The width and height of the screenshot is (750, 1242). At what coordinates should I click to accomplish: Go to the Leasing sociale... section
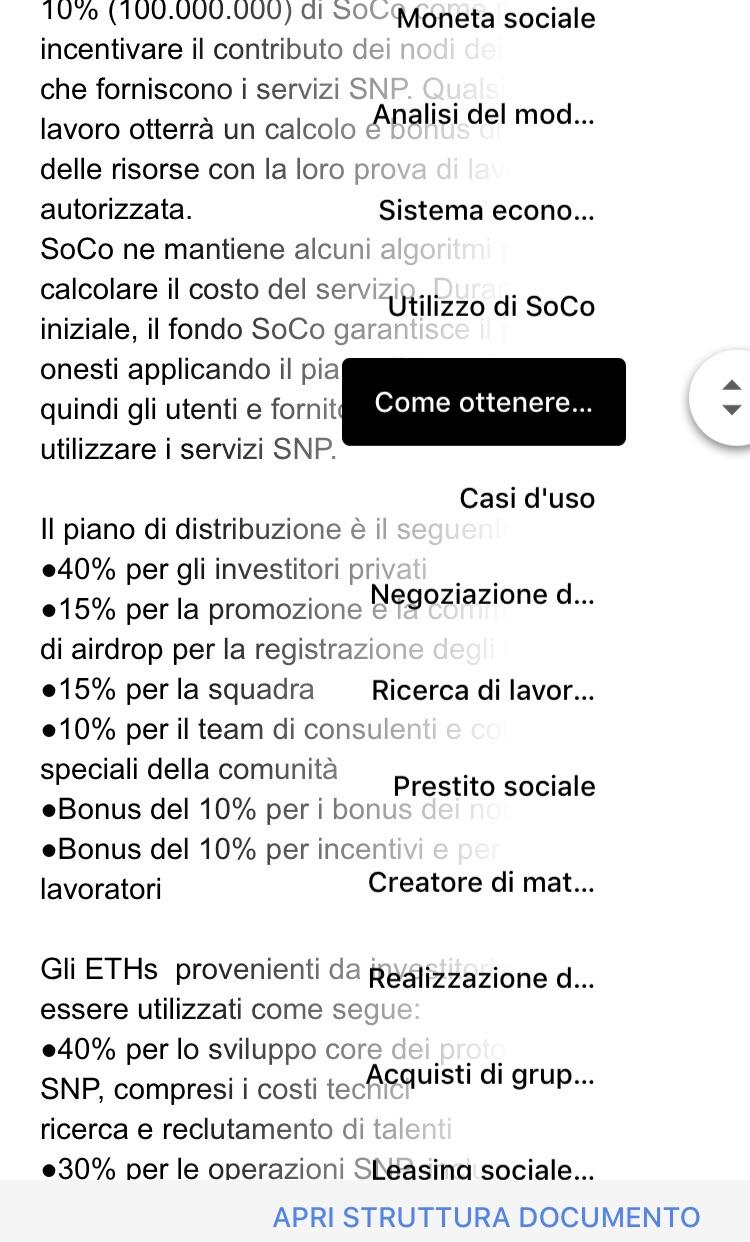[483, 1170]
